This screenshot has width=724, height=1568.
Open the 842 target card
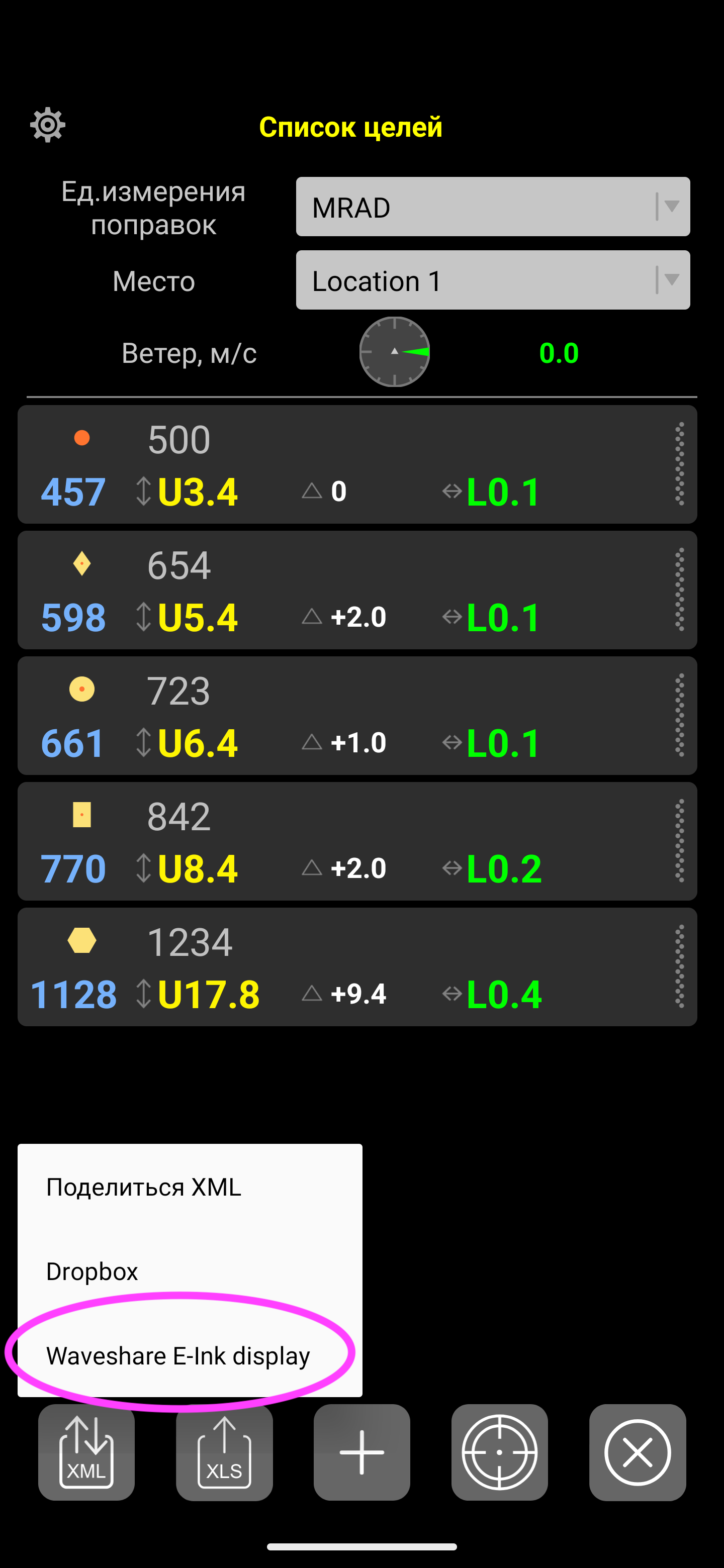point(357,841)
